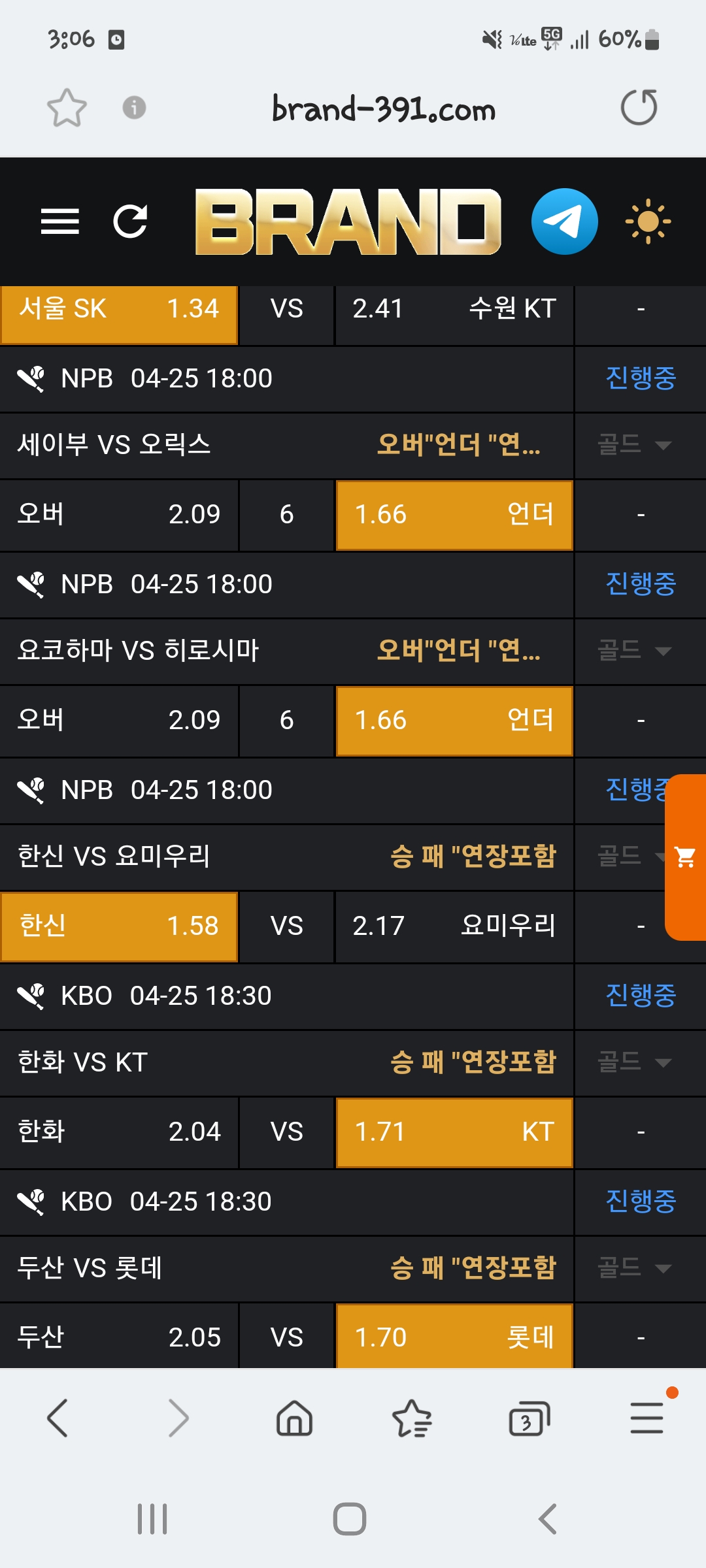Choose 두산 at odds 2.05
This screenshot has height=1568, width=706.
119,1336
